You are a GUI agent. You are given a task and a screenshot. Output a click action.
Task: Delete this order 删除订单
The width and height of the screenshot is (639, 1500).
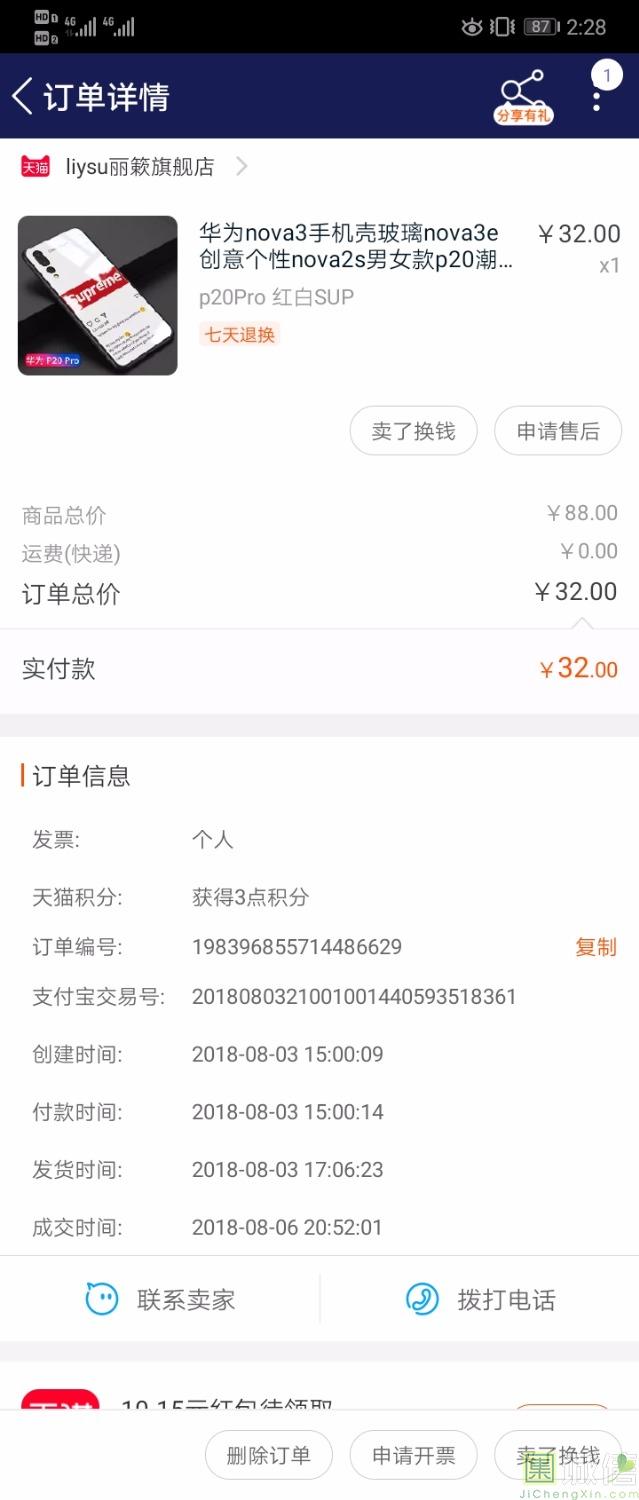(x=268, y=1455)
